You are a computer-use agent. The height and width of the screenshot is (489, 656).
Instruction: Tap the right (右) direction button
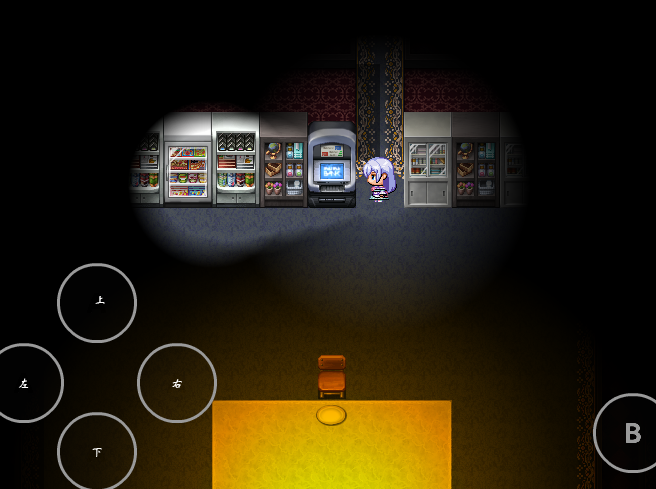(x=177, y=383)
